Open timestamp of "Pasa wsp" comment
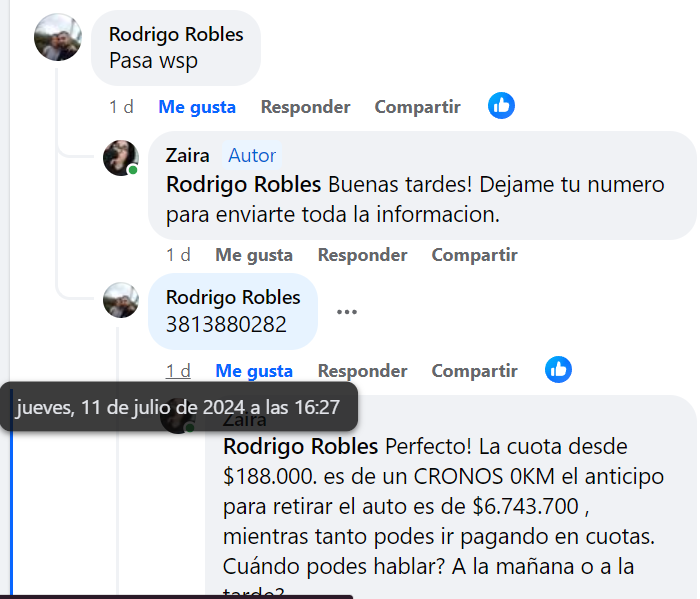 (121, 107)
